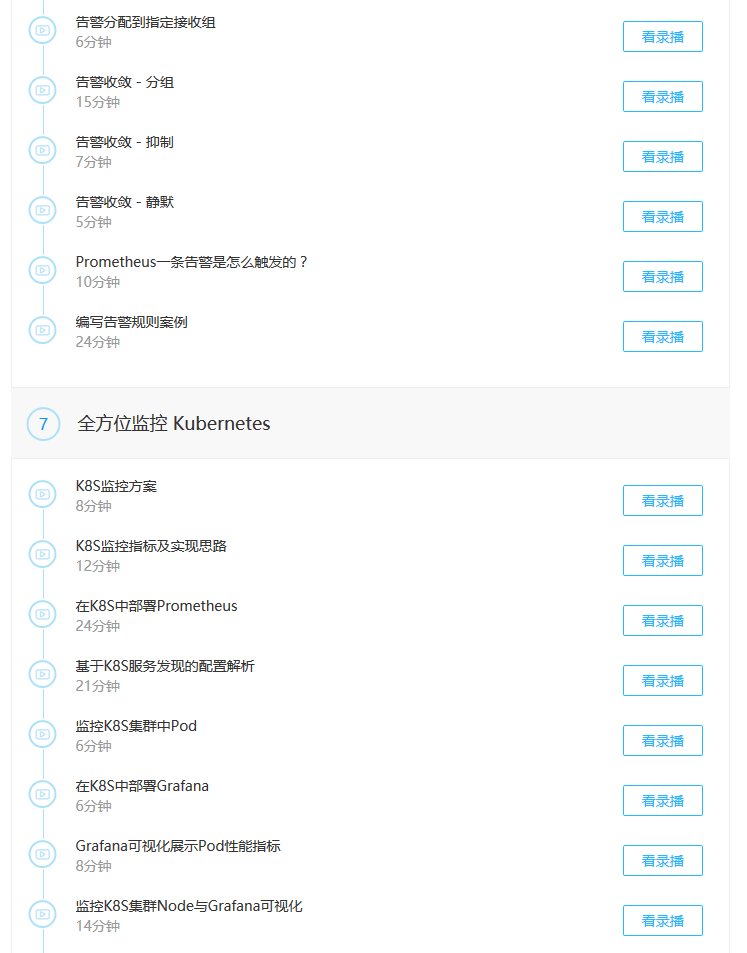Tap 看录播 for 在K8S中部署Prometheus

662,621
